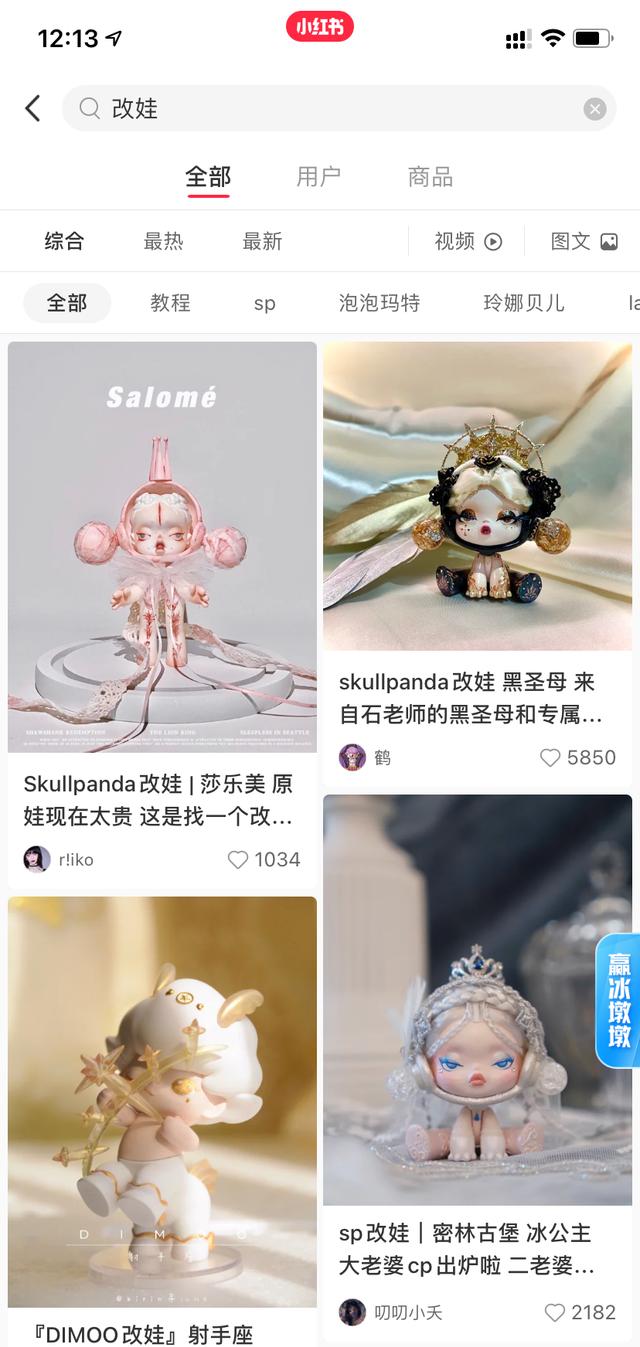Sort results by 最新
This screenshot has width=640, height=1347.
point(262,241)
